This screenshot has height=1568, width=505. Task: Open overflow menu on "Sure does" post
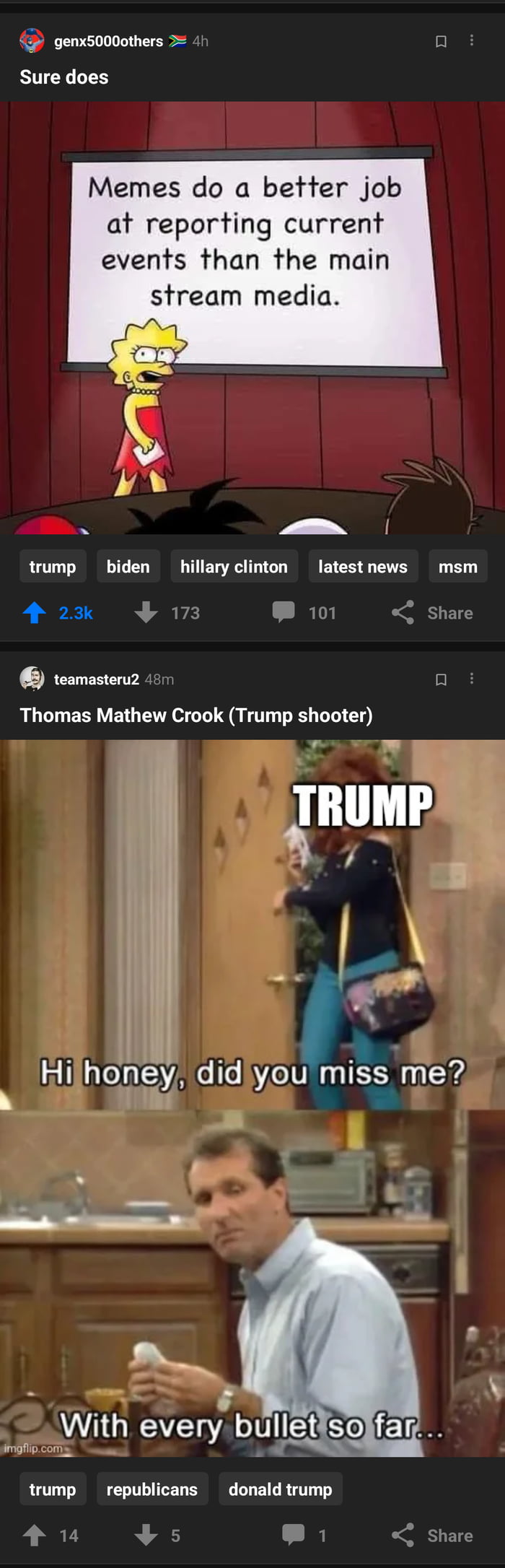click(472, 40)
